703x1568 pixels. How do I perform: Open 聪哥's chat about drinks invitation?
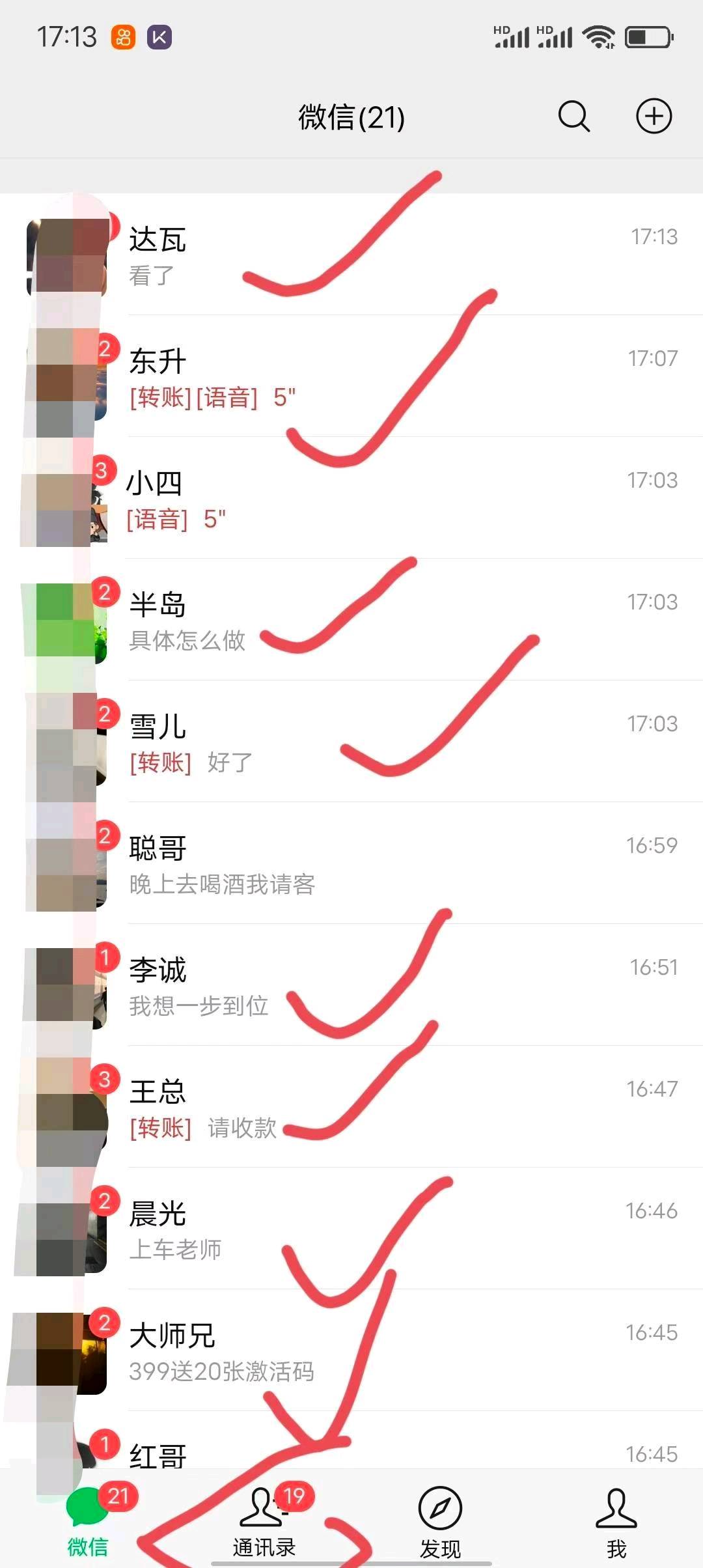351,863
